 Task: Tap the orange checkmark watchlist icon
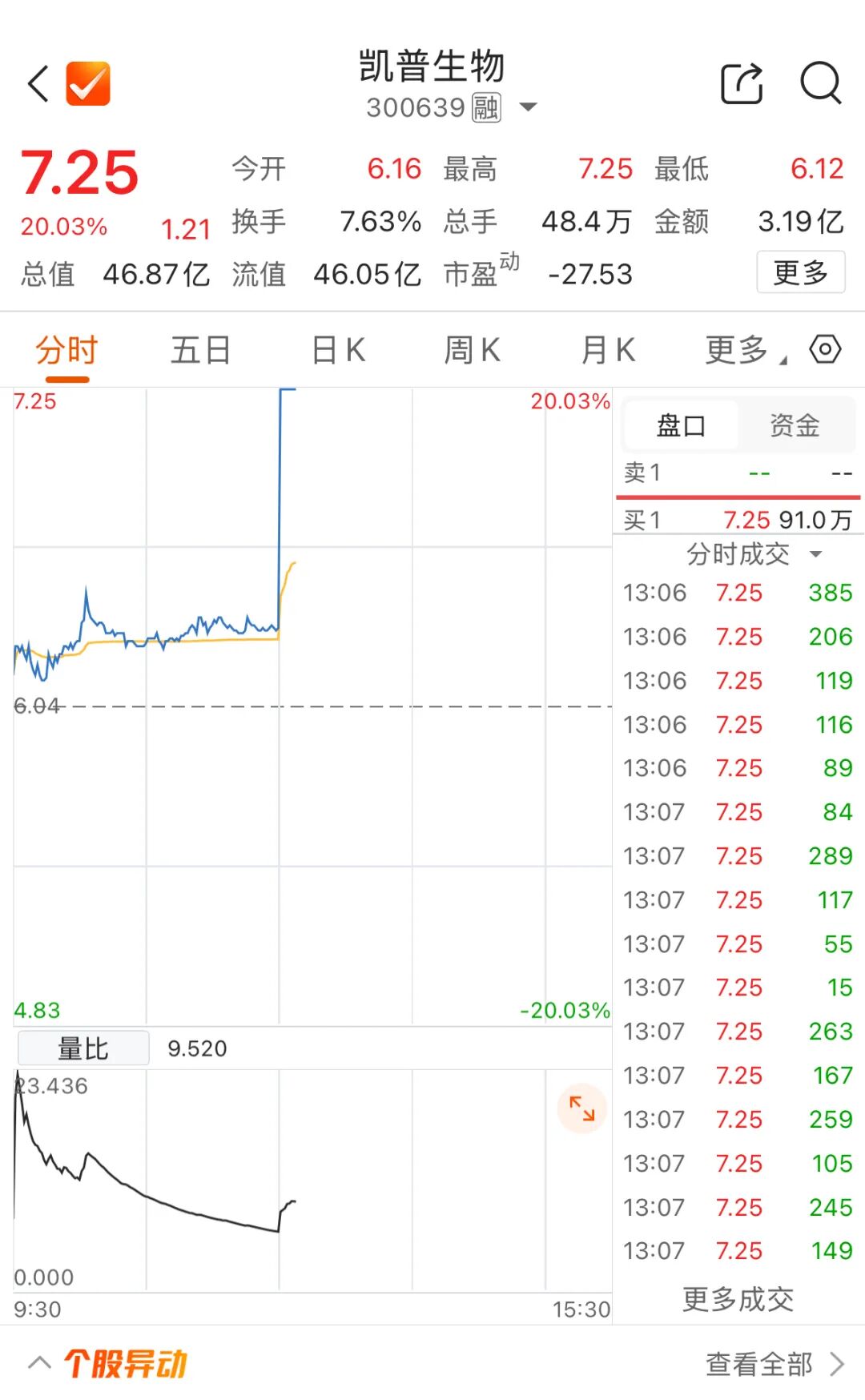pos(88,83)
